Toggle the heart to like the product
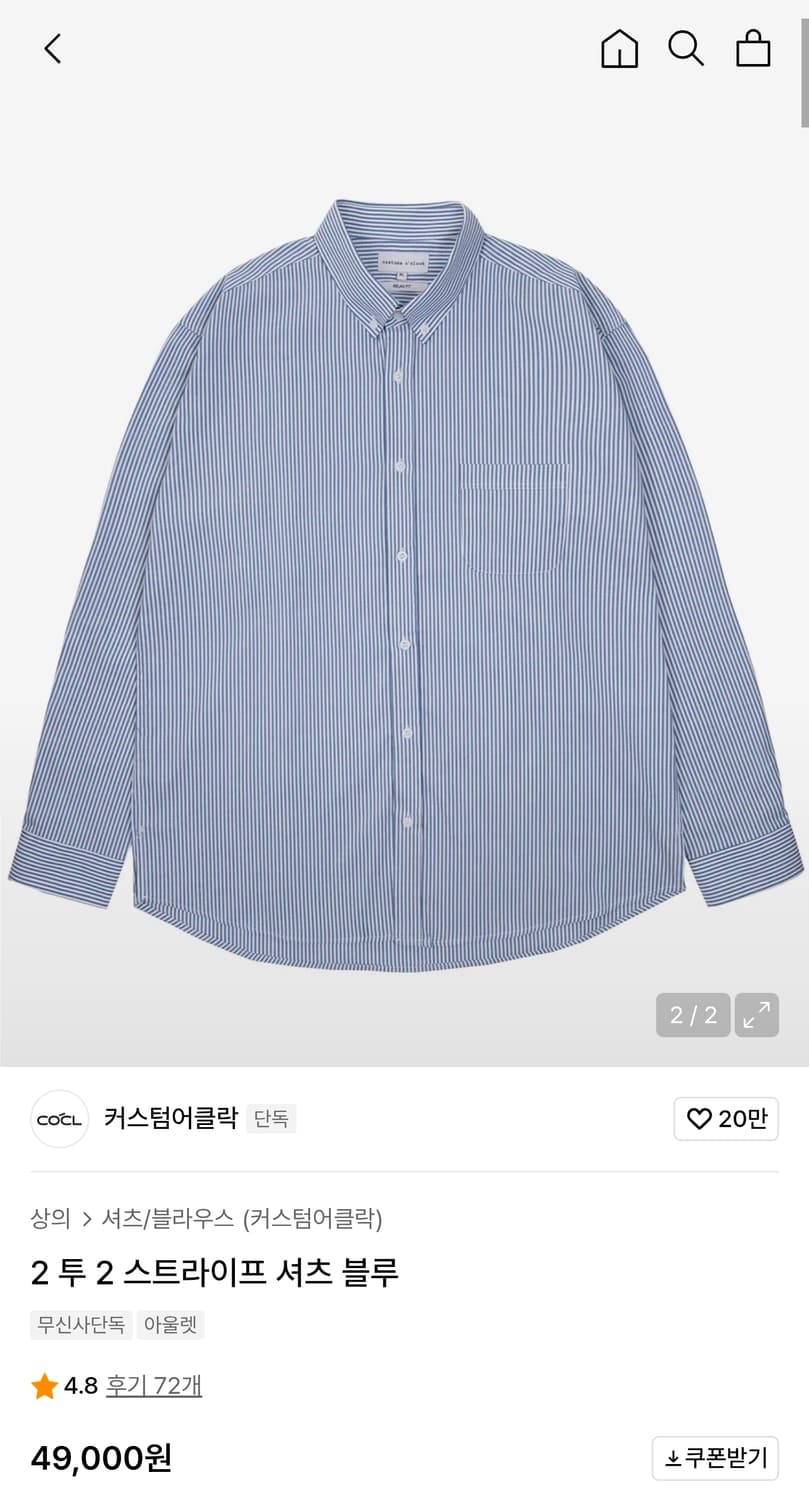Screen dimensions: 809x1500 pyautogui.click(x=700, y=1119)
